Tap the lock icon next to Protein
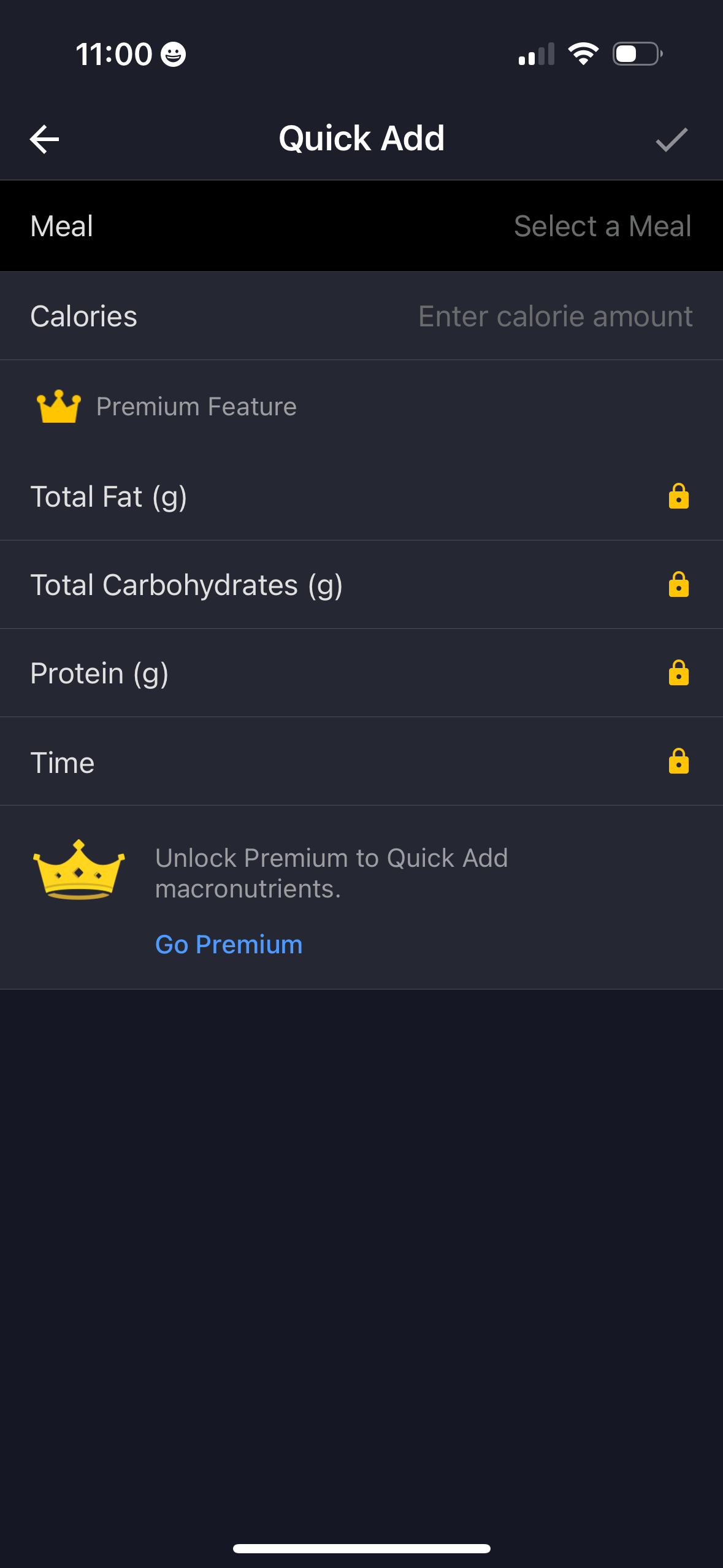Screen dimensions: 723x1568 pyautogui.click(x=679, y=672)
